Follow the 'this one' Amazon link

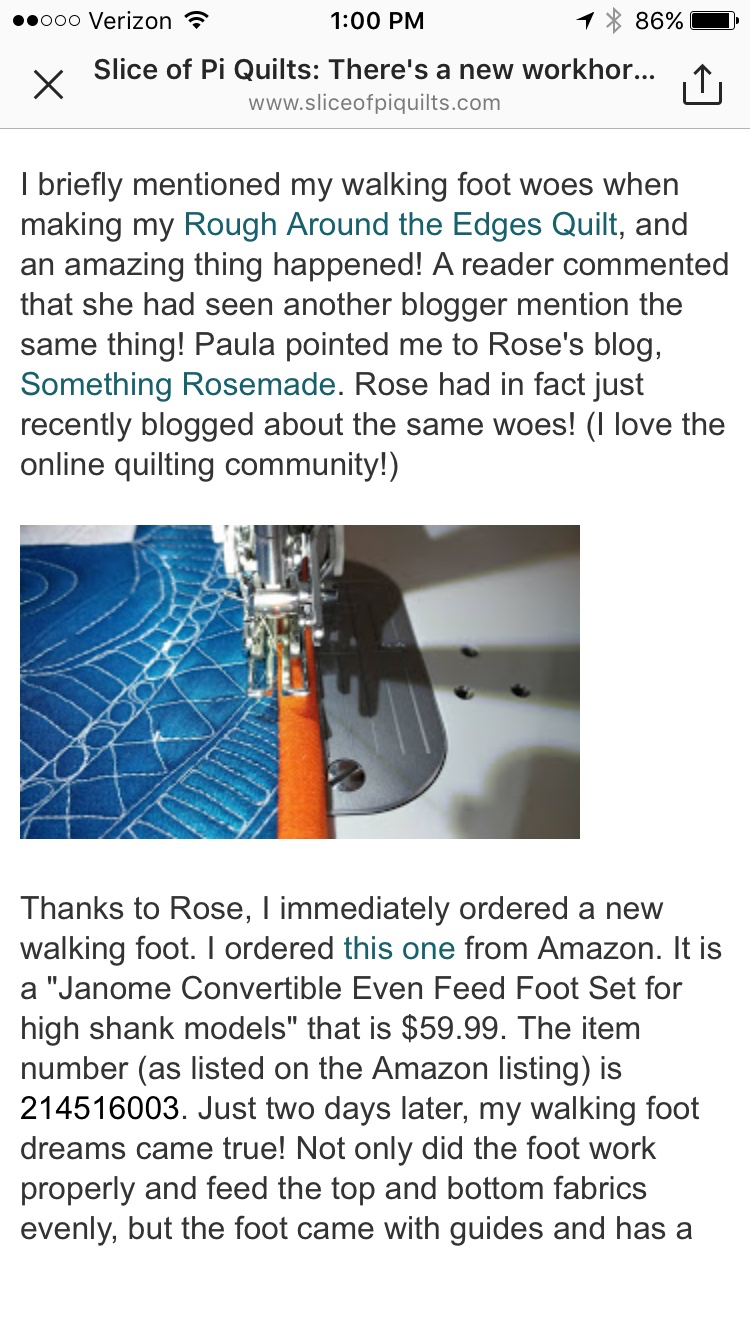click(399, 948)
